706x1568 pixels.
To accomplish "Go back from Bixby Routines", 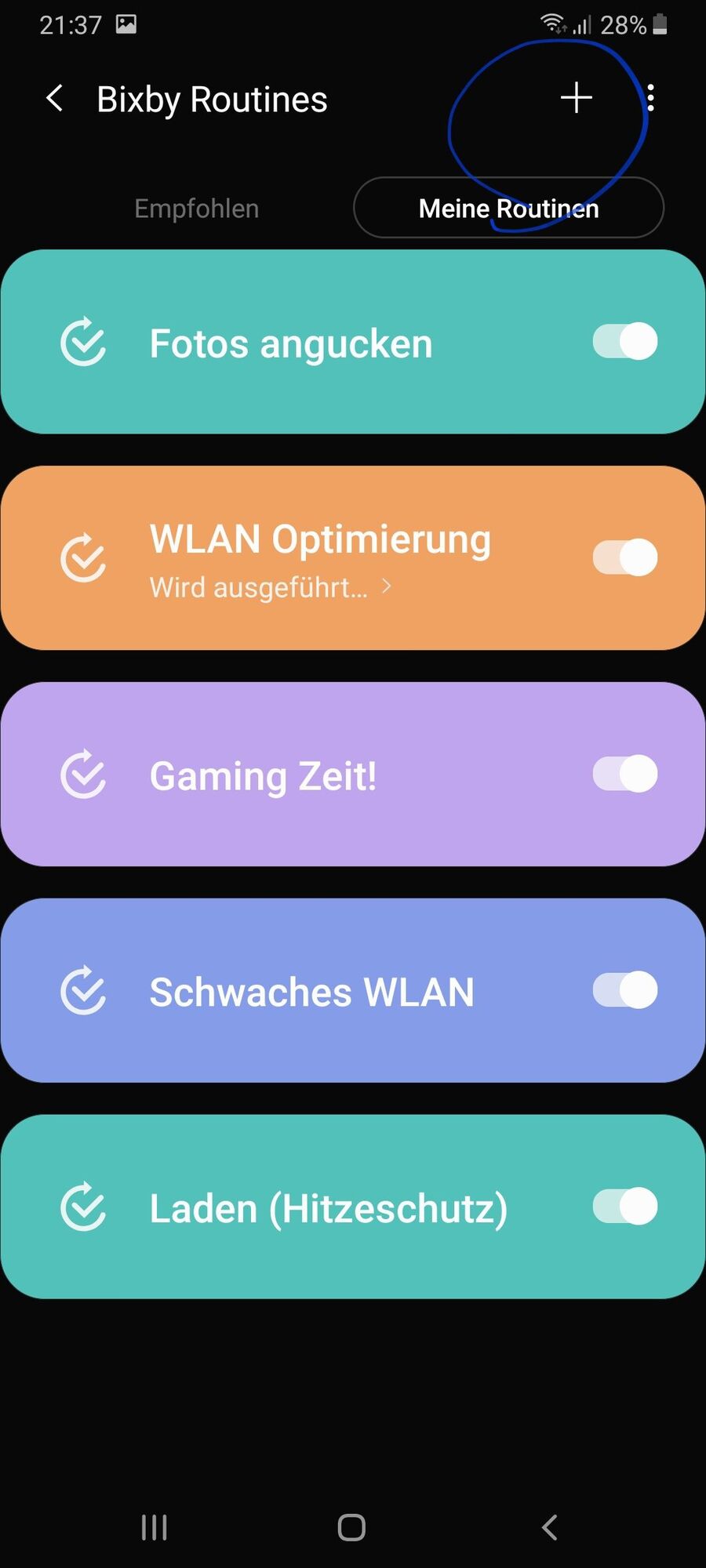I will pos(55,99).
